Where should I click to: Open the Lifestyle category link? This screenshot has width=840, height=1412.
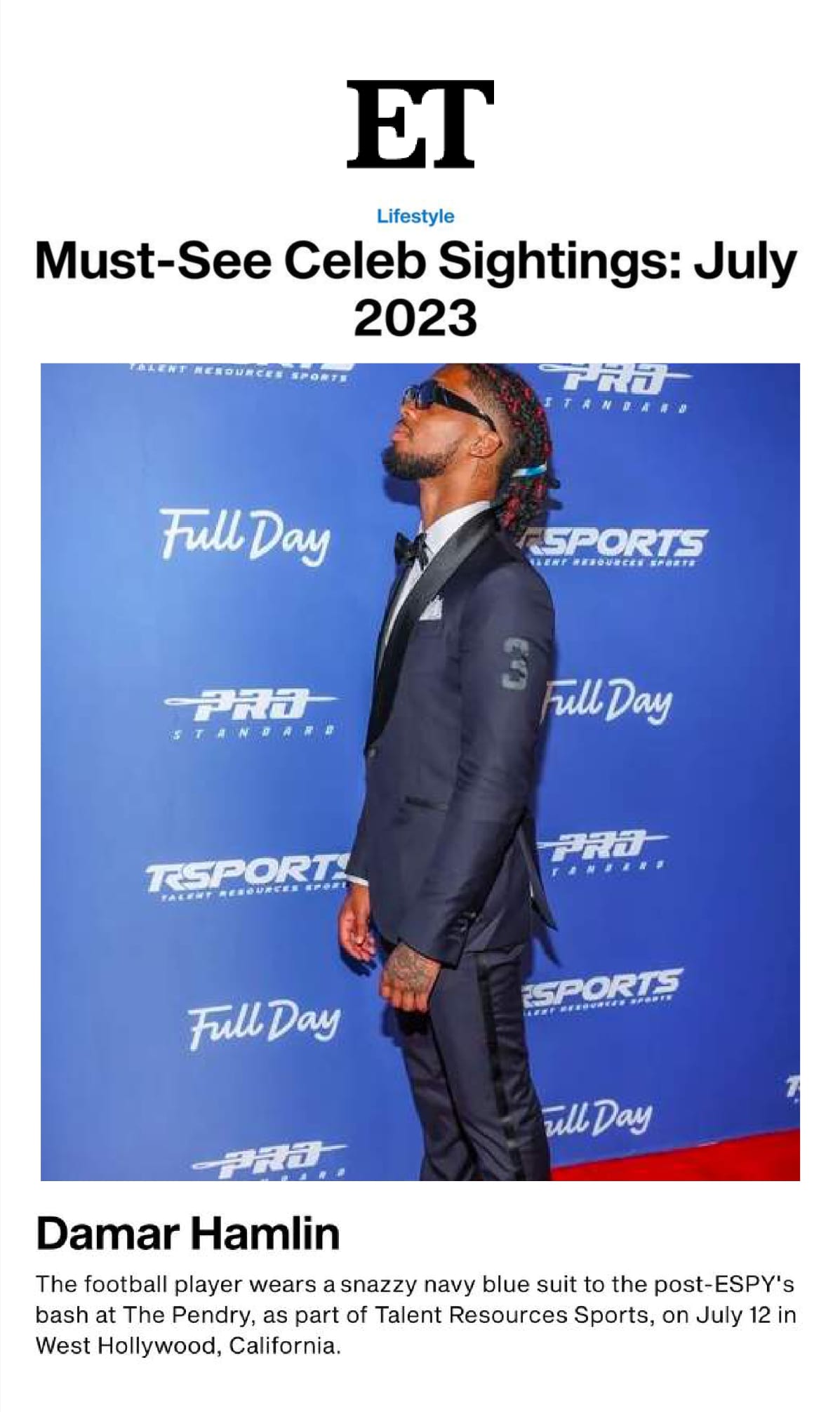(x=415, y=216)
